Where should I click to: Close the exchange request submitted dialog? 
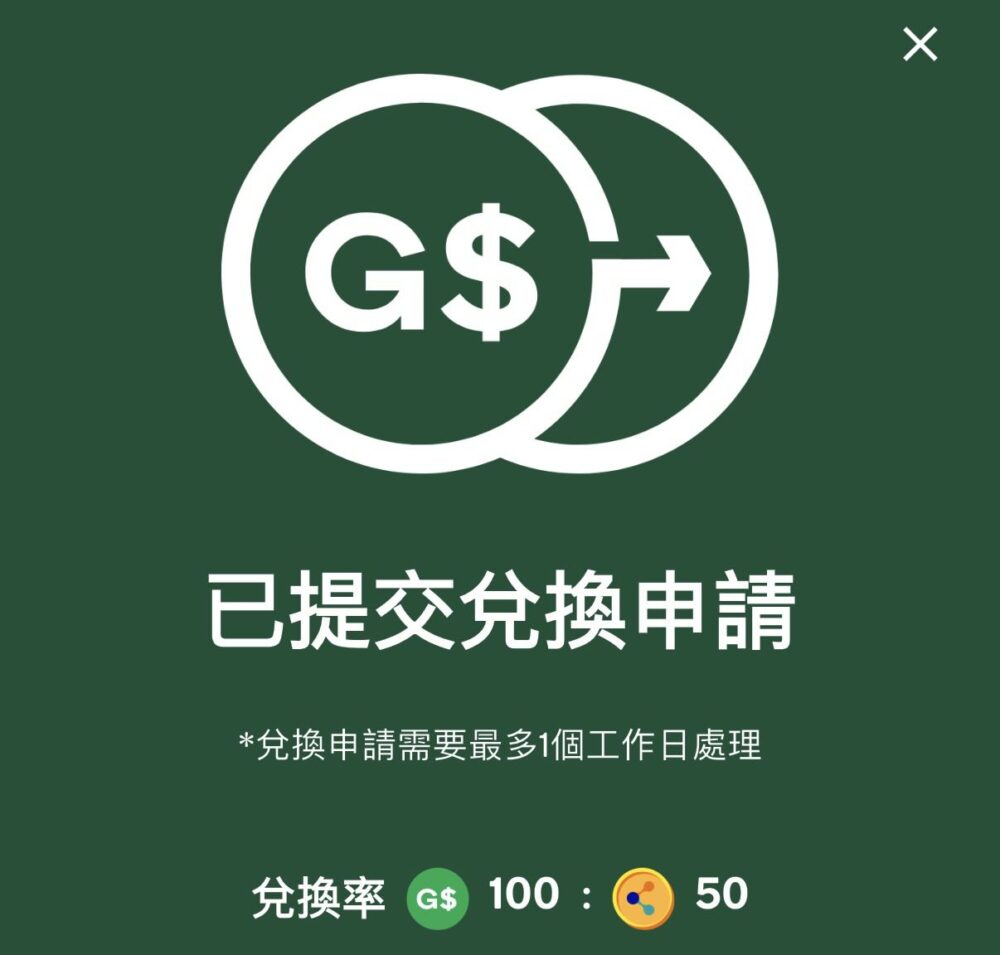pos(920,44)
